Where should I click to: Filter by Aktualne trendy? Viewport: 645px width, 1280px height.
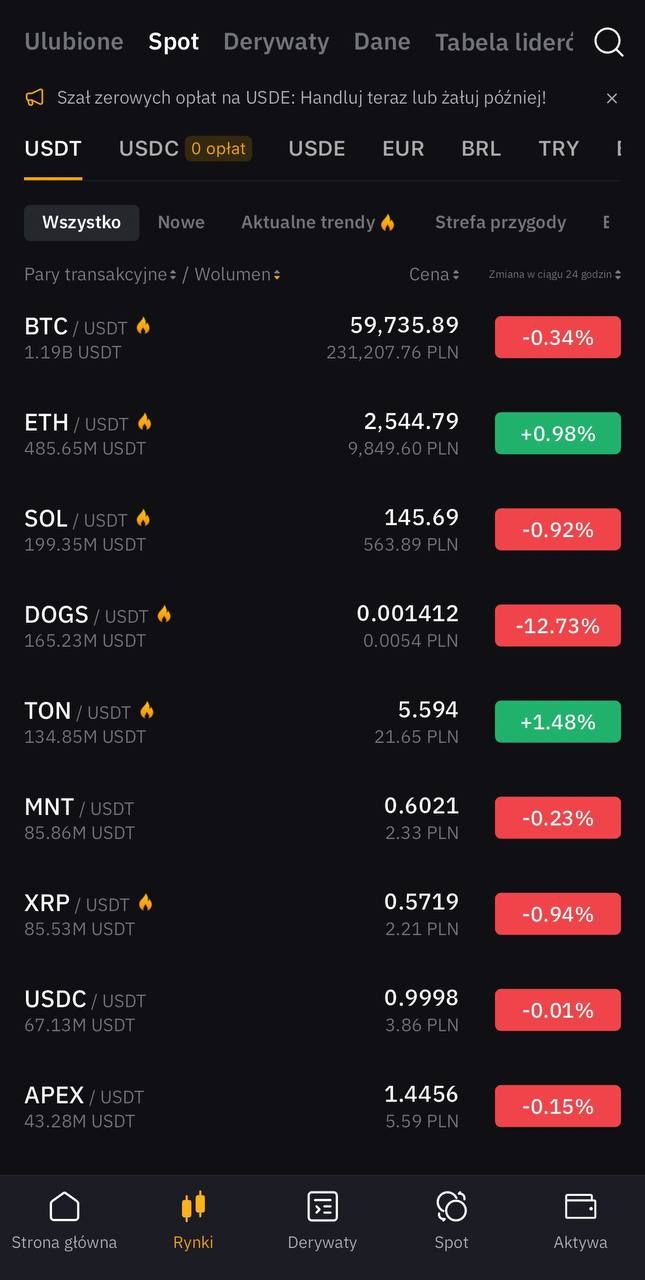click(x=317, y=223)
